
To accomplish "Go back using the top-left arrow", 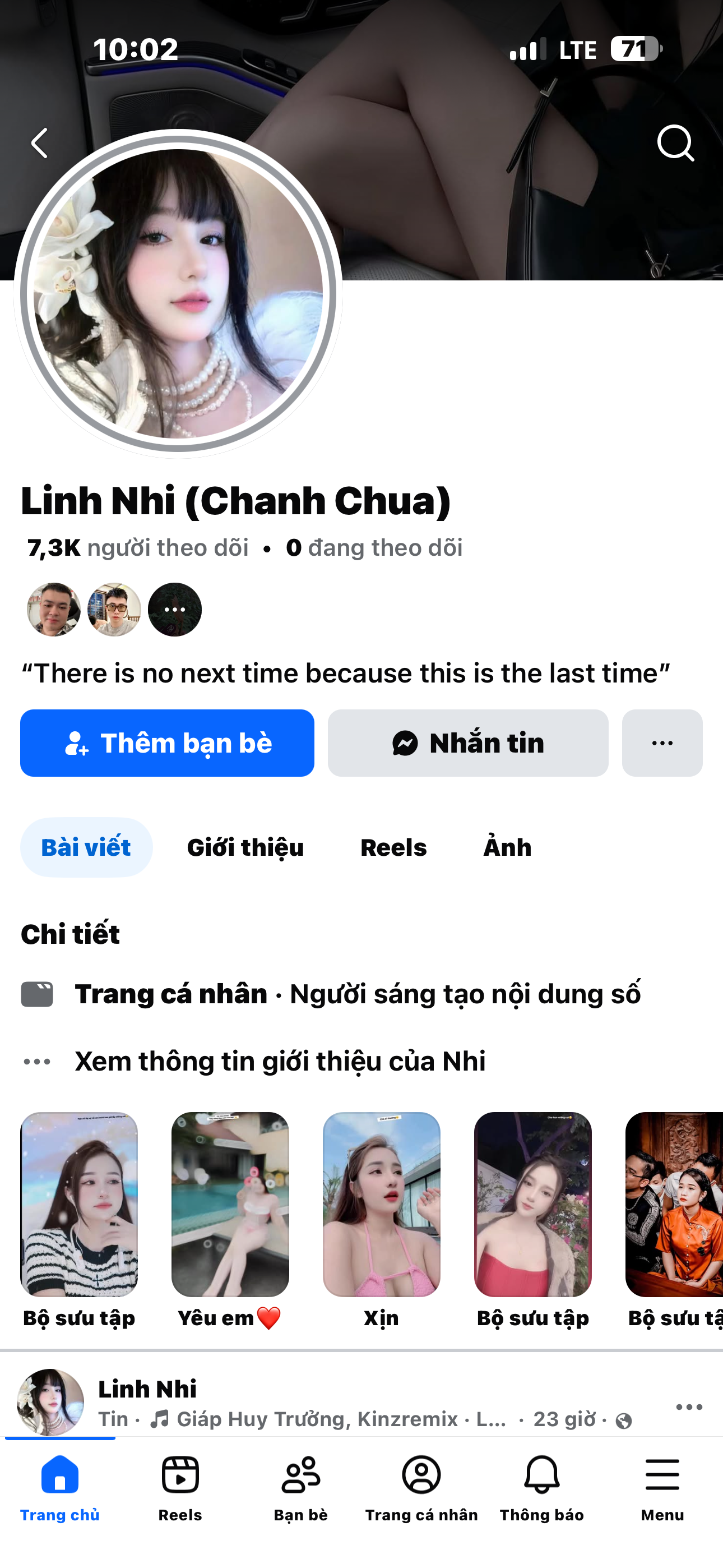I will pos(40,143).
